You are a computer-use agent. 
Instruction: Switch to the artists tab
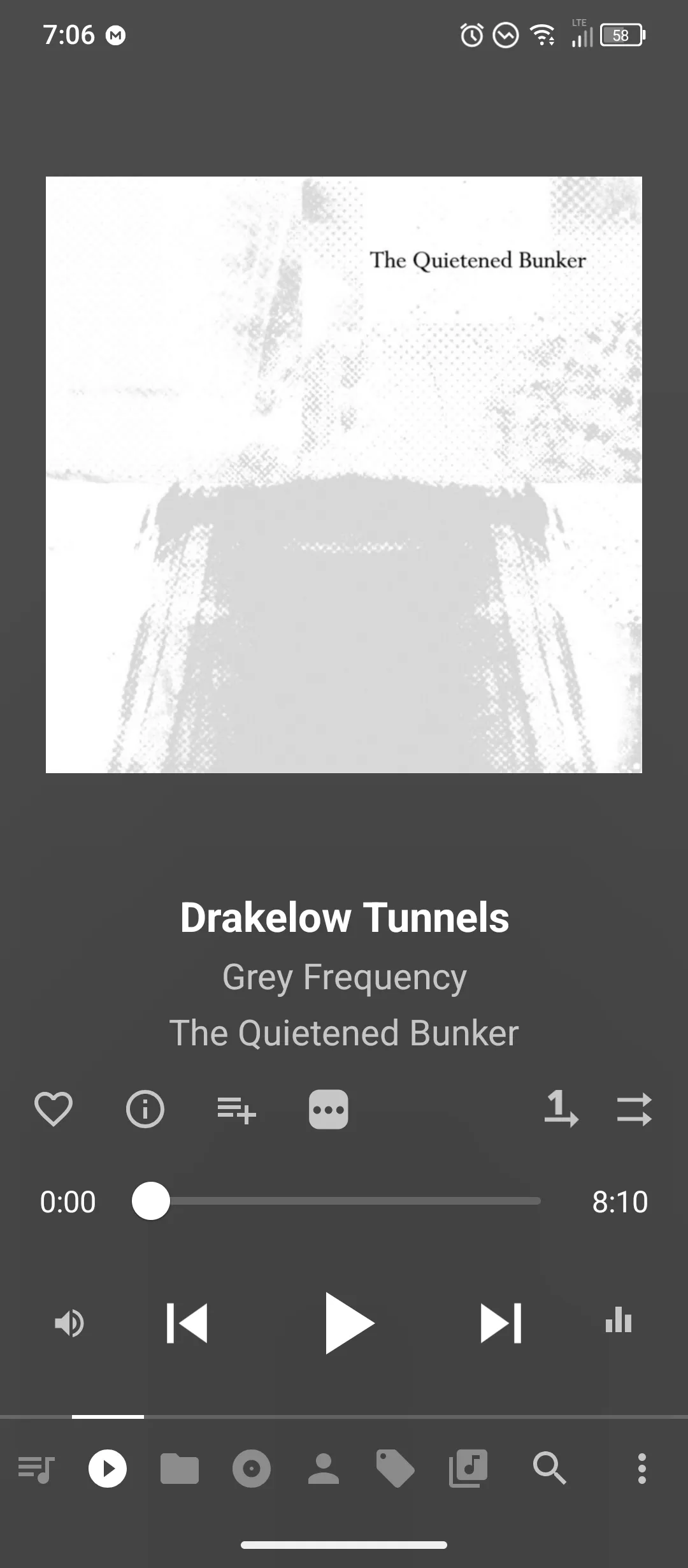(x=324, y=1469)
